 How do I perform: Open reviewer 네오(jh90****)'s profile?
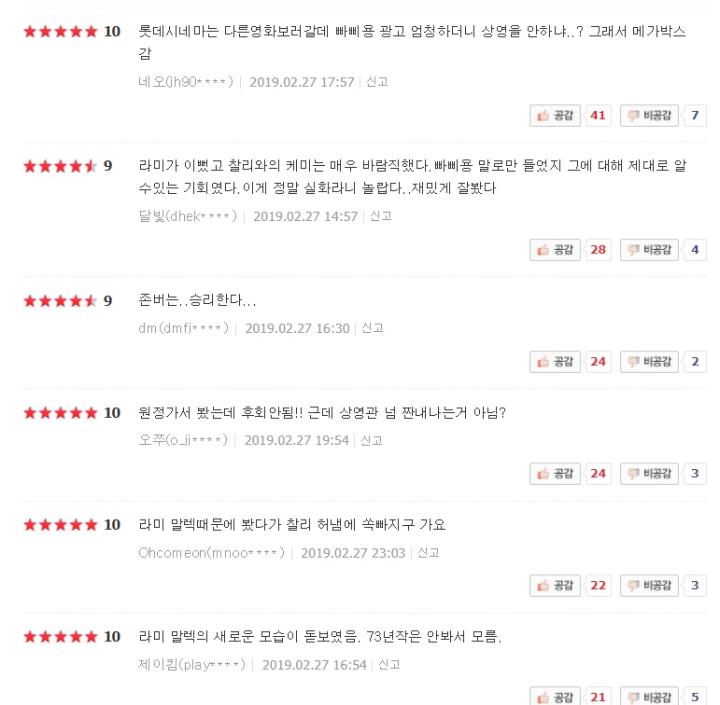(x=186, y=82)
